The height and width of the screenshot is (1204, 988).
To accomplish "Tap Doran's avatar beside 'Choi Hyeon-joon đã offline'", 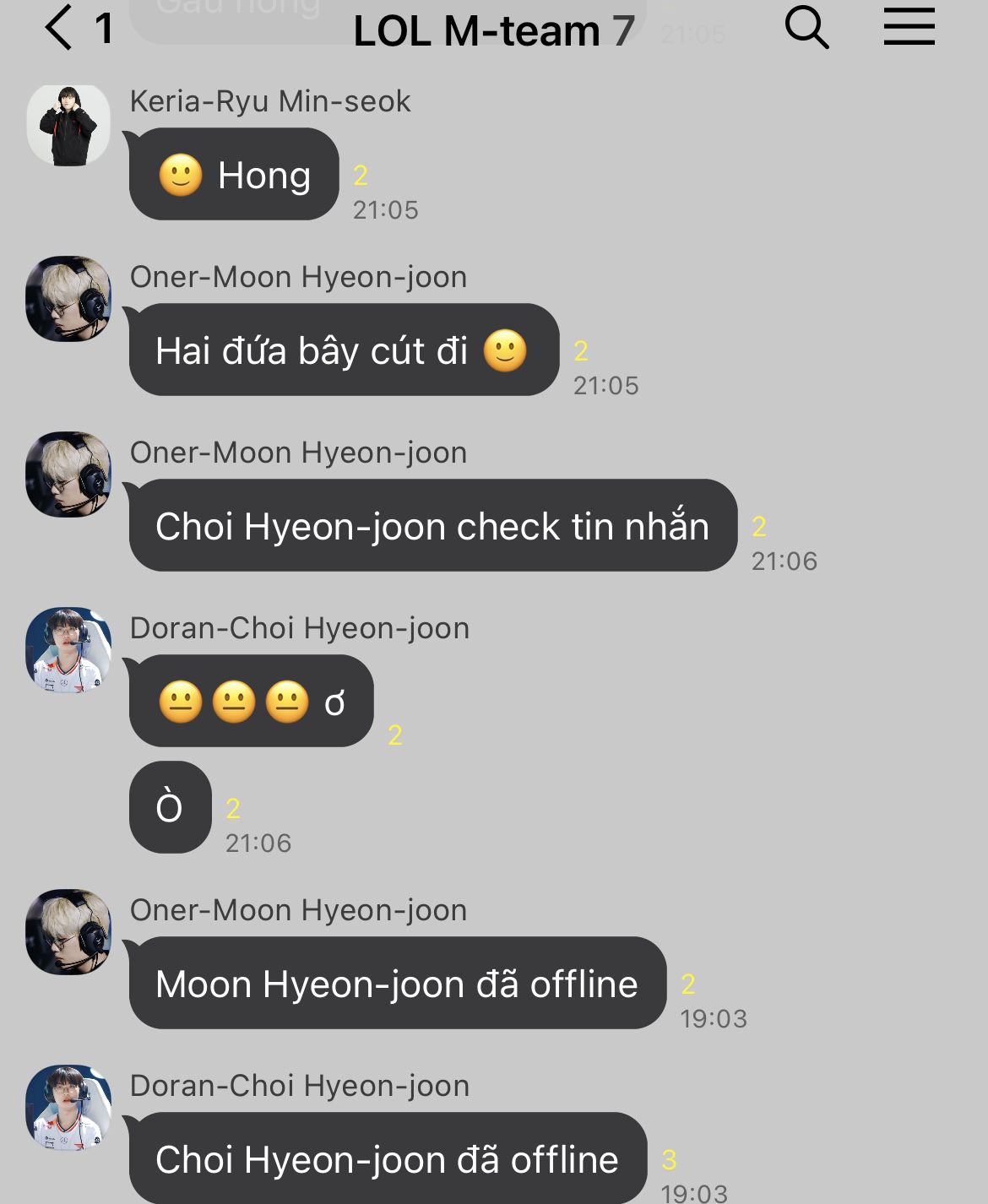I will 68,1108.
